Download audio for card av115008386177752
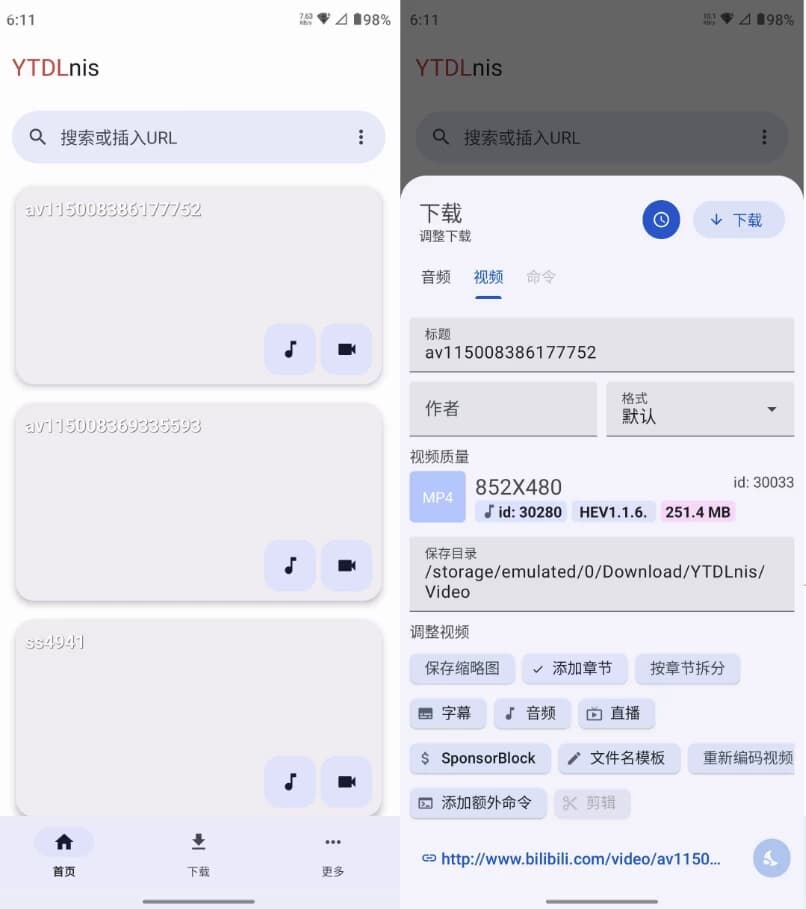The image size is (806, 909). tap(290, 349)
